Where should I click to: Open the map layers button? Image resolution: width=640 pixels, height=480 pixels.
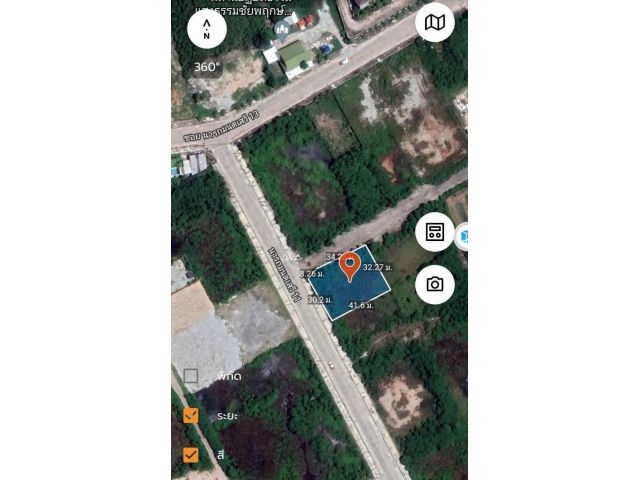(435, 22)
